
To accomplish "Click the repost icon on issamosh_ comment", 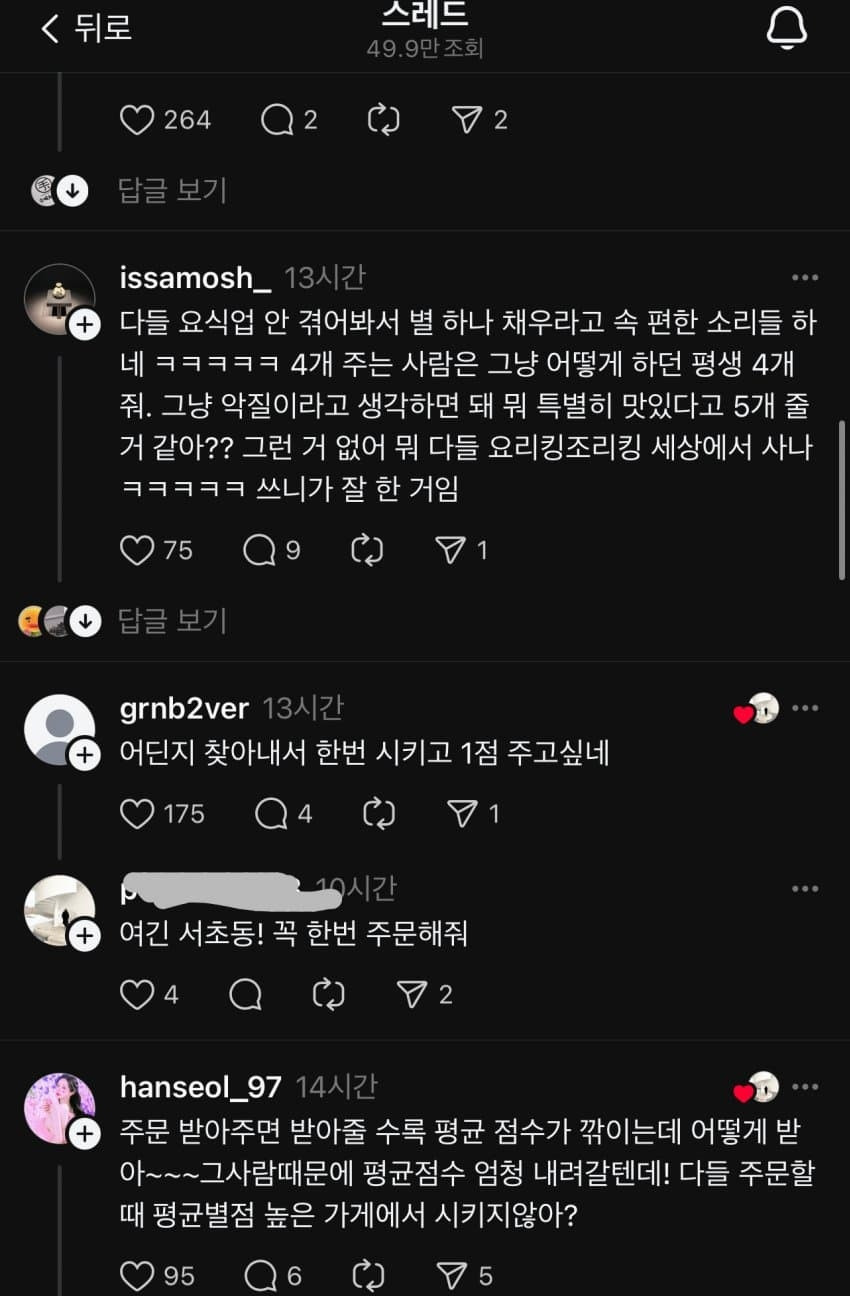I will tap(367, 549).
